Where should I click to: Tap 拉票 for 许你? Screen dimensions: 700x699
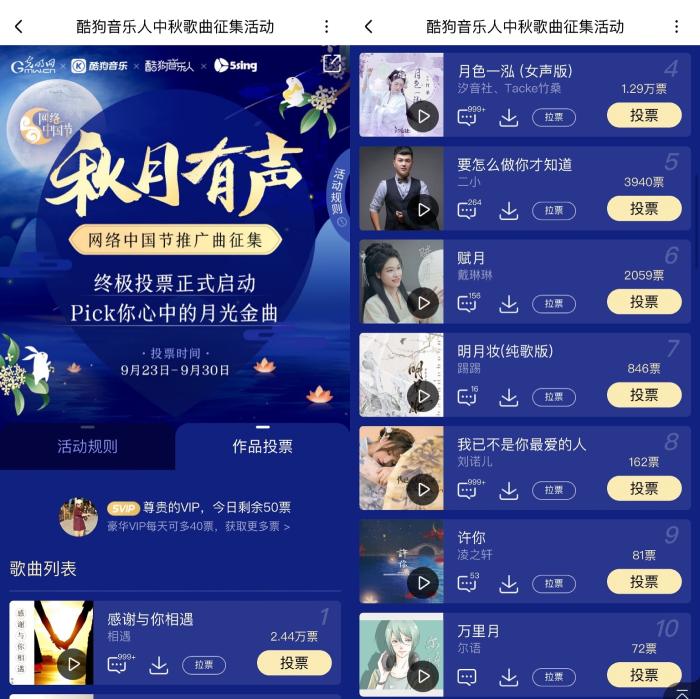(553, 583)
